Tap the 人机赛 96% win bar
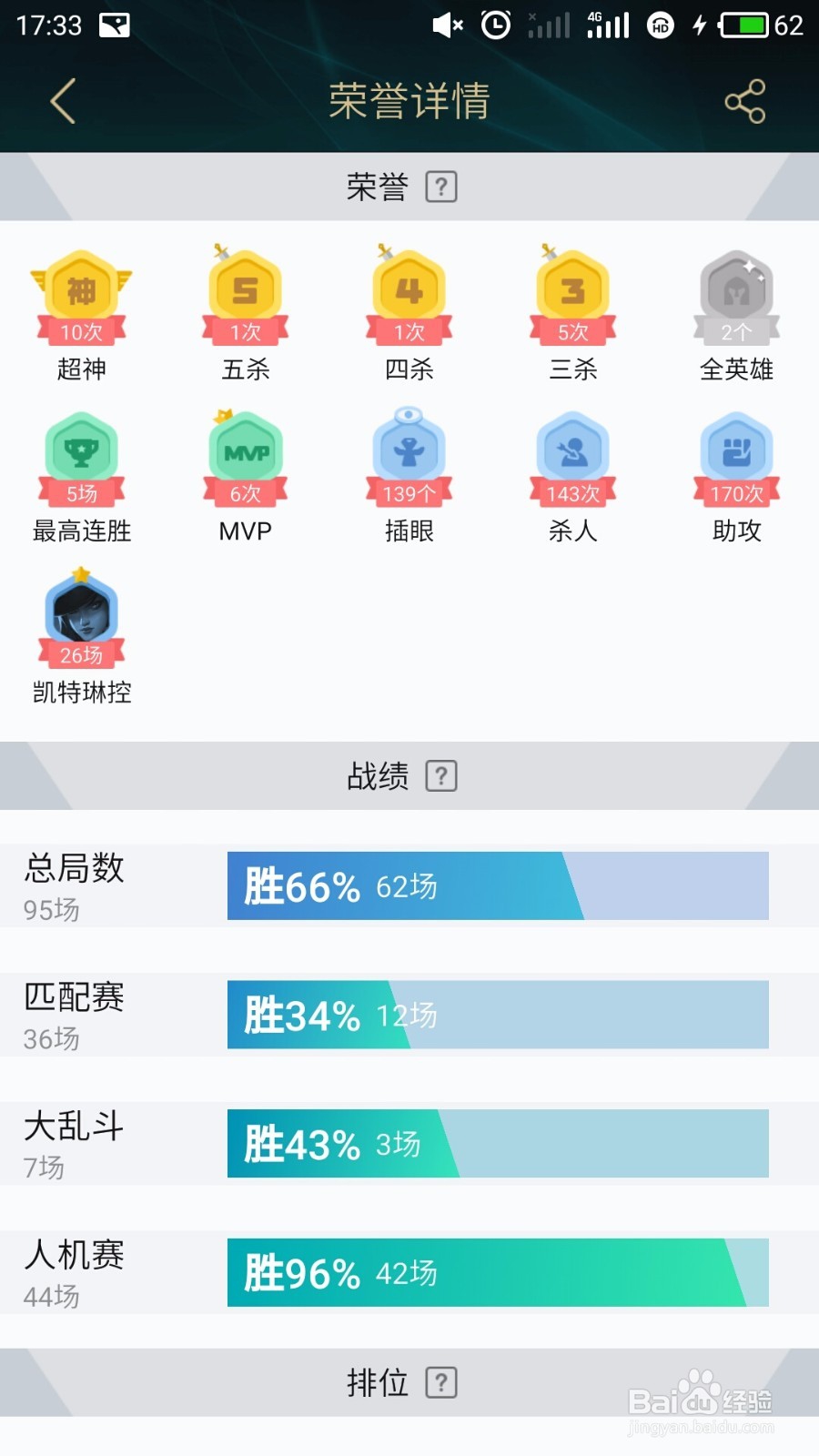 (496, 1273)
